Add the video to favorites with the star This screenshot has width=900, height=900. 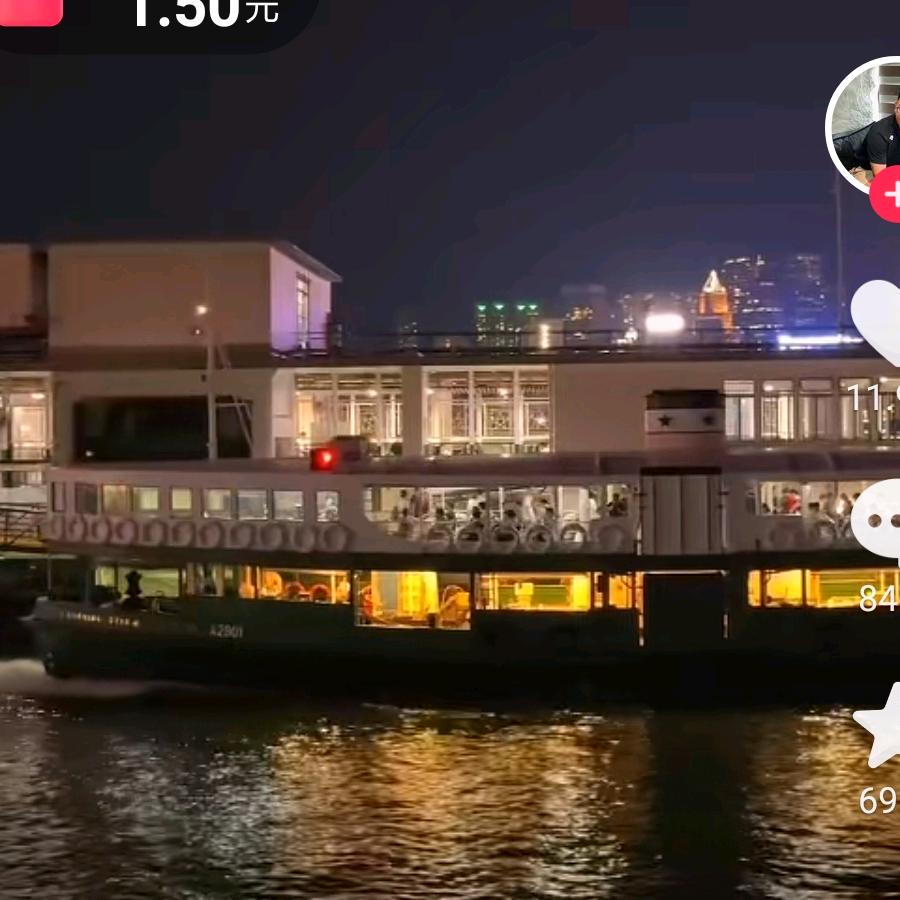tap(880, 727)
